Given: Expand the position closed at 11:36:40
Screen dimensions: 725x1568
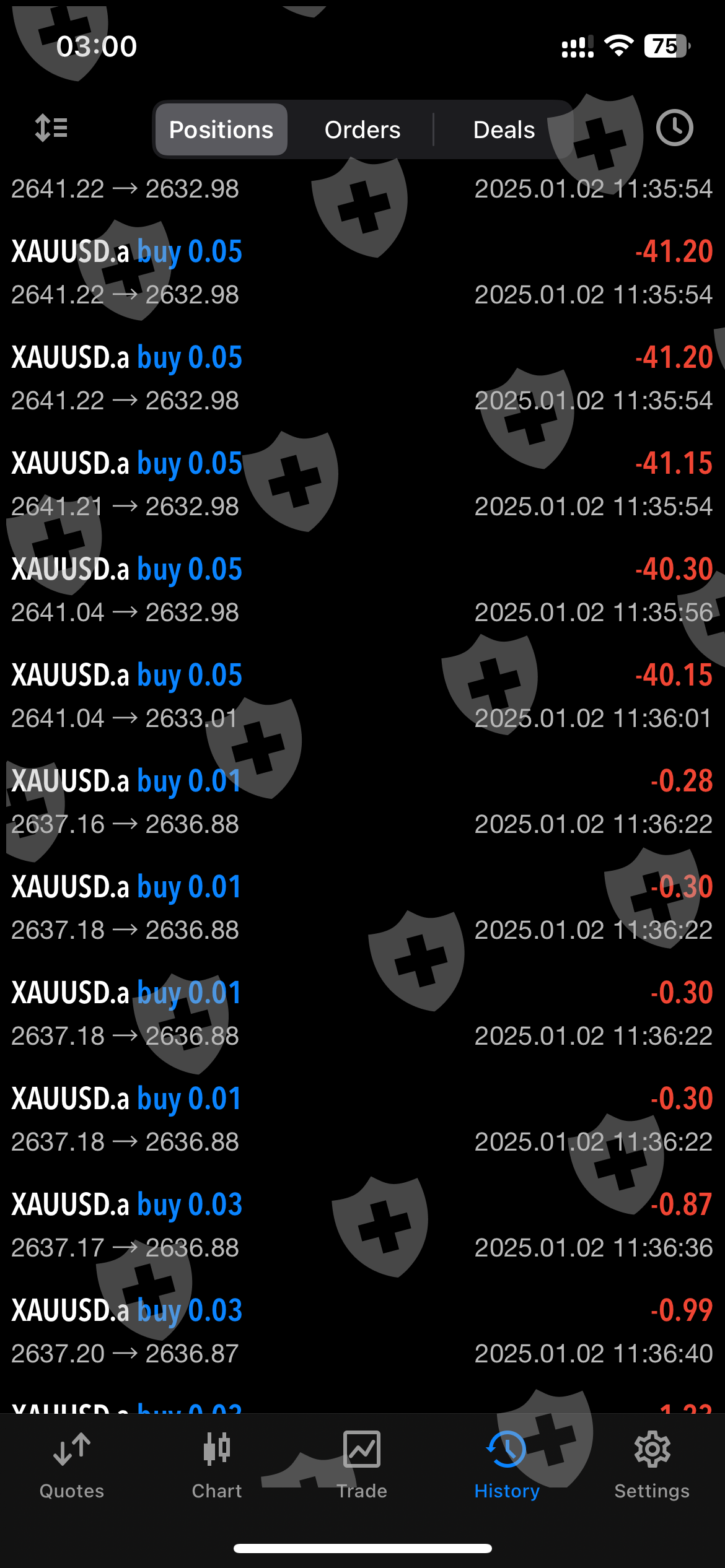Looking at the screenshot, I should [362, 1331].
